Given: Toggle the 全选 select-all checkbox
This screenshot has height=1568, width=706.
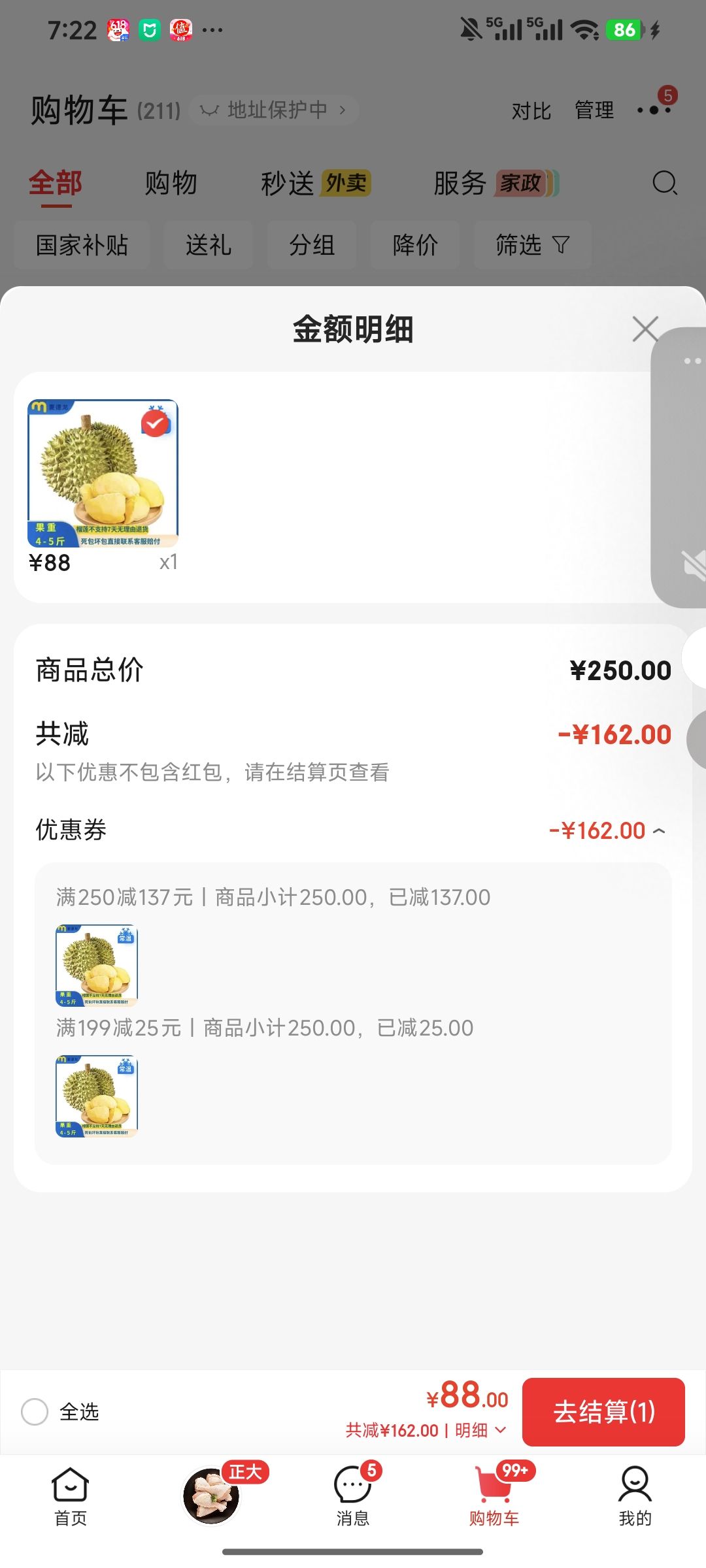Looking at the screenshot, I should point(35,1412).
